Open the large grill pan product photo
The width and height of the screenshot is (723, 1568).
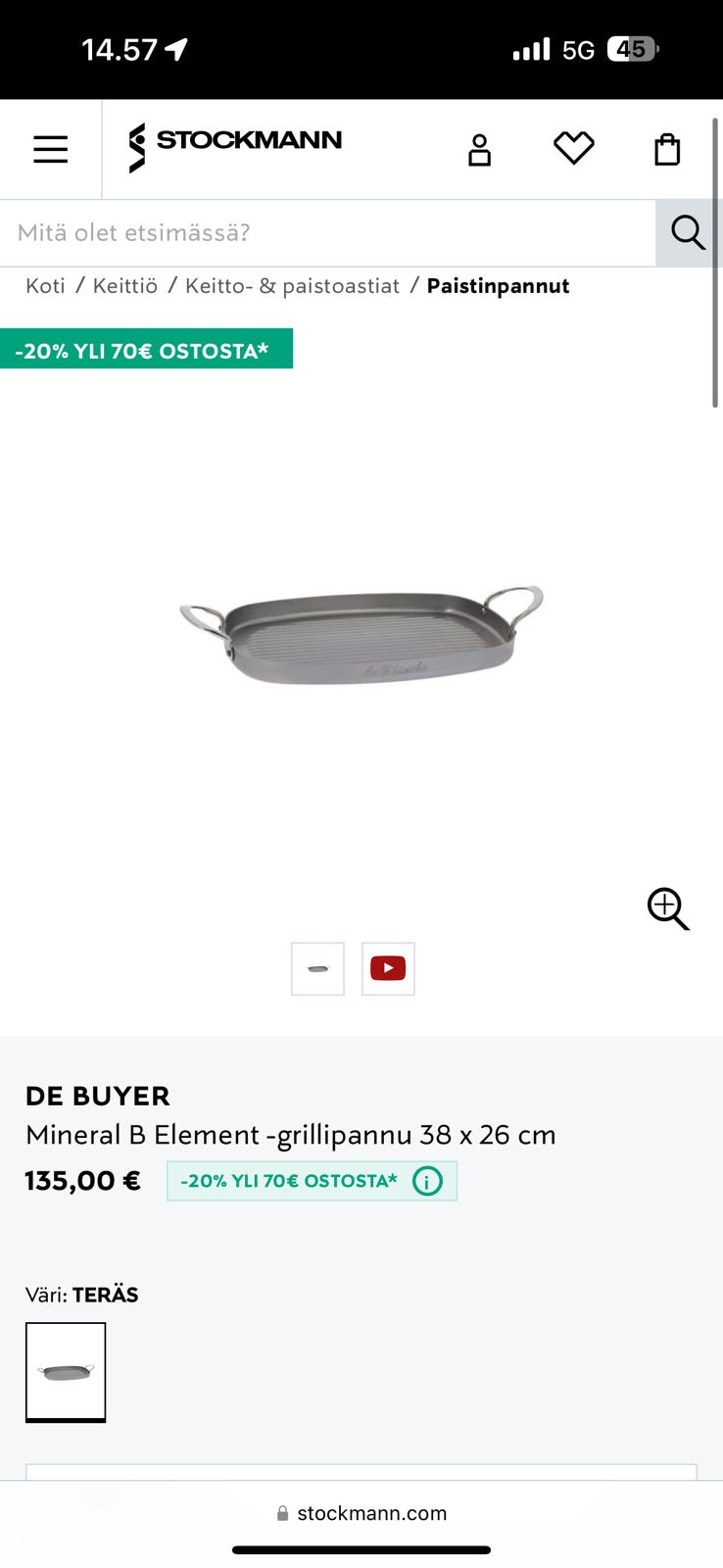click(361, 635)
